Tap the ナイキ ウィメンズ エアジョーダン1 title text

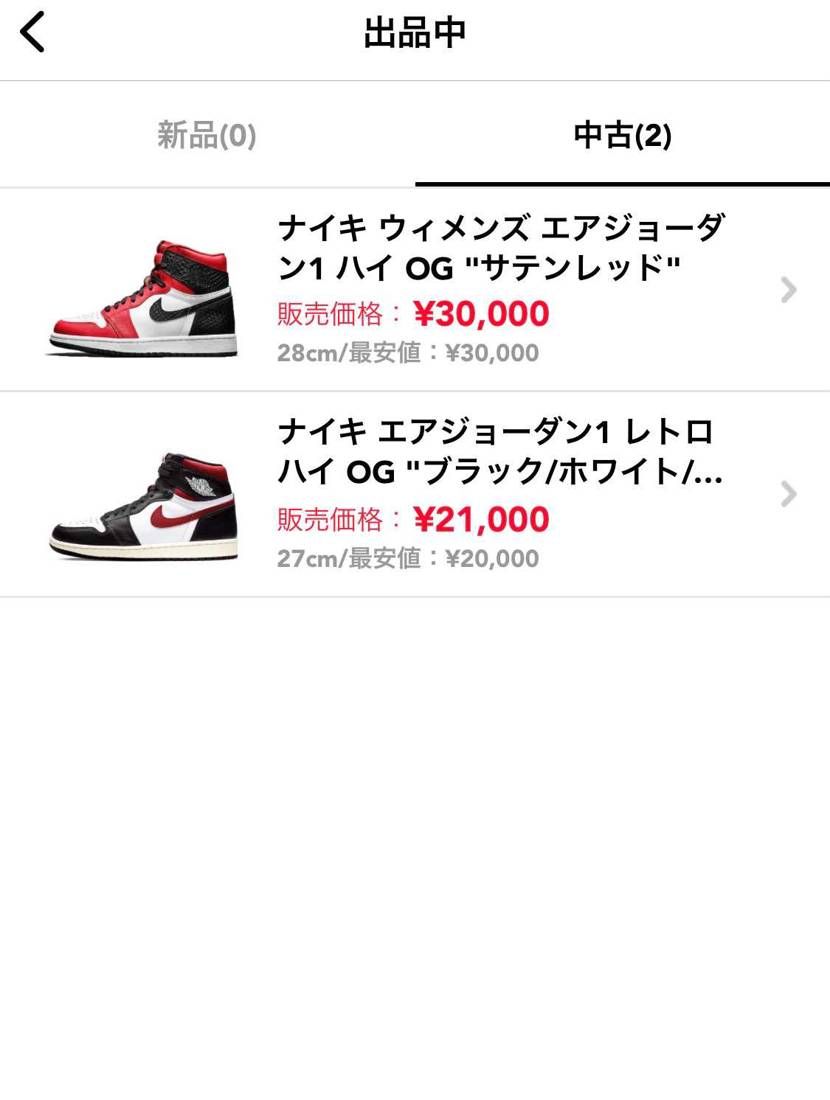[x=500, y=250]
